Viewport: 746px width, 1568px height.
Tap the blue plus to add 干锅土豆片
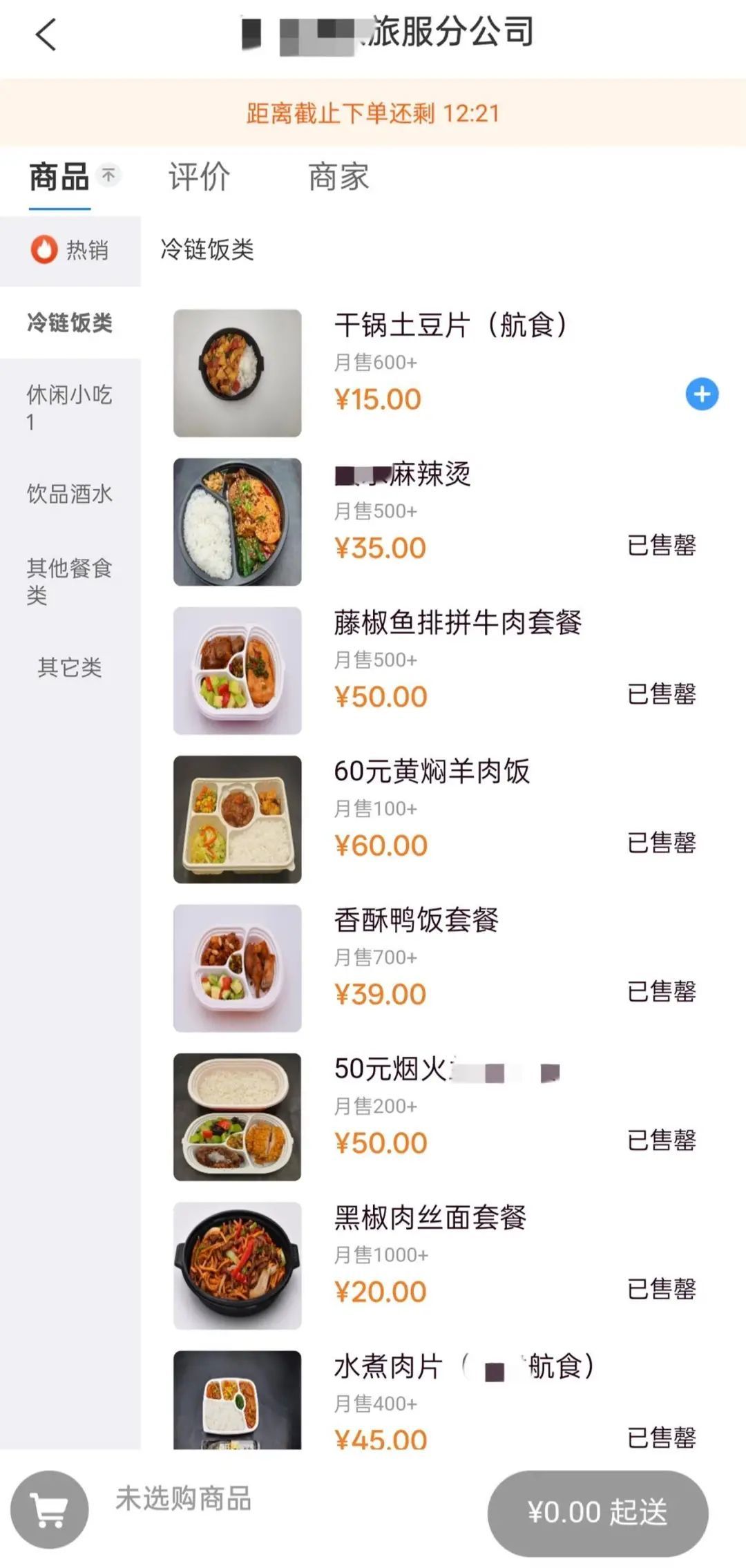[701, 394]
